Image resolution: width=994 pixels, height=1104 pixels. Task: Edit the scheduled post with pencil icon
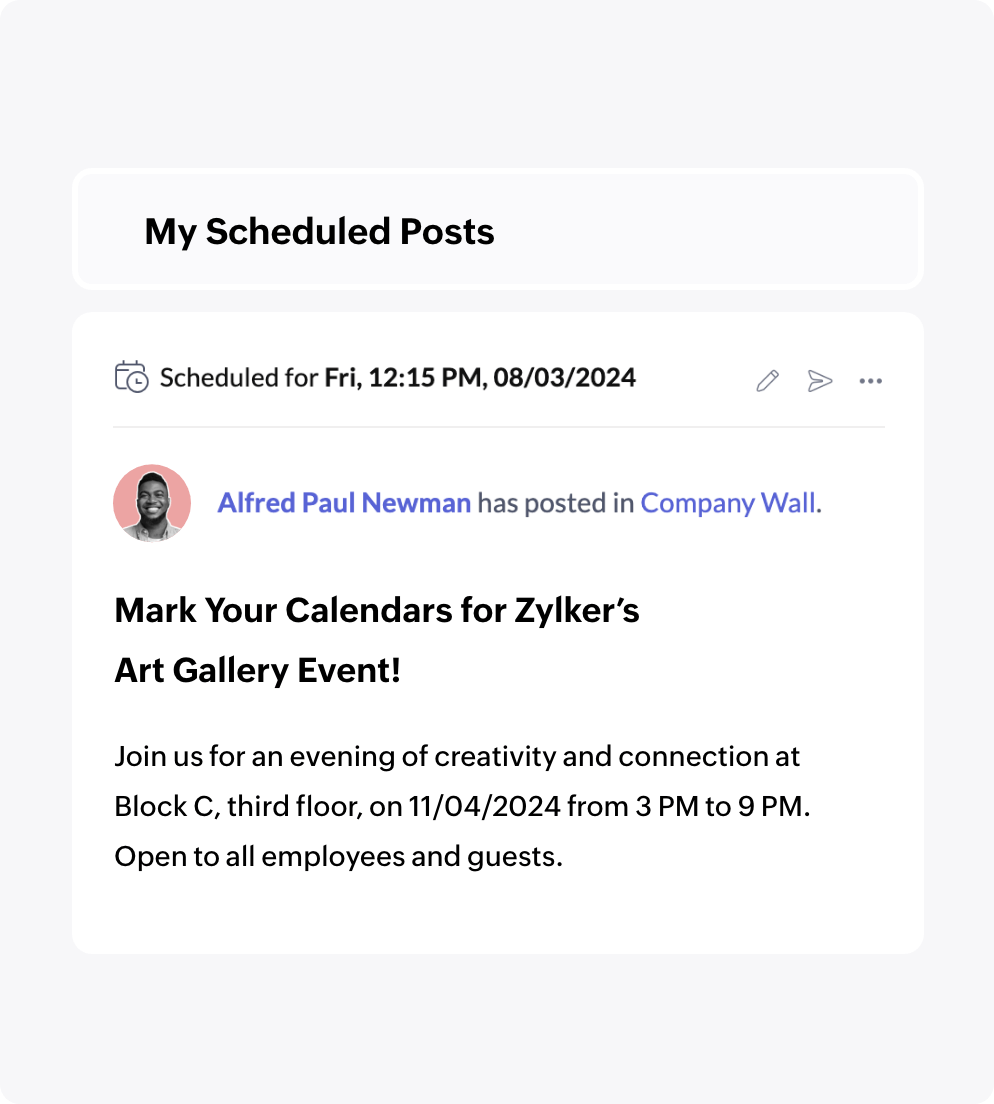tap(767, 381)
